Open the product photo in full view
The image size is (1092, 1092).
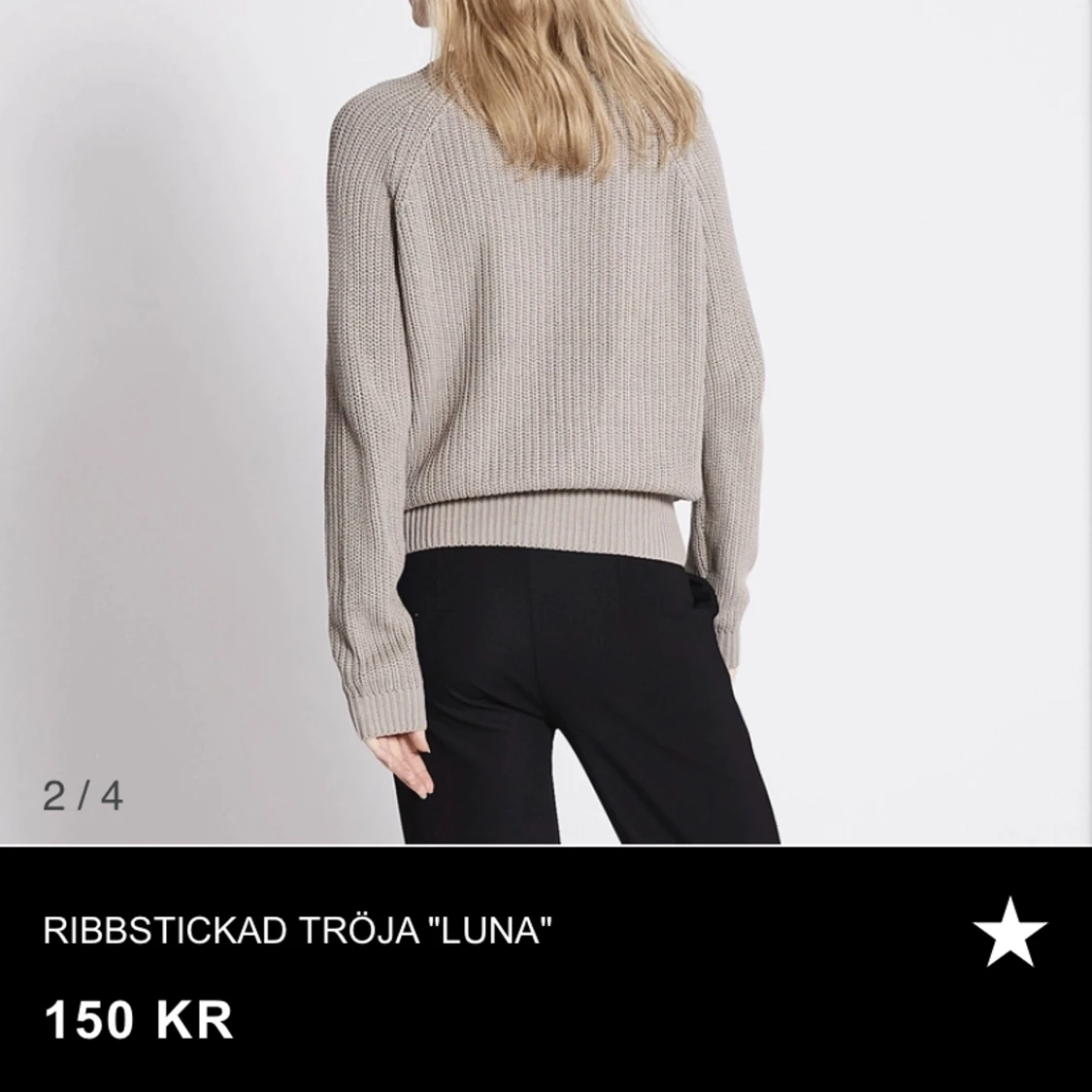click(546, 417)
